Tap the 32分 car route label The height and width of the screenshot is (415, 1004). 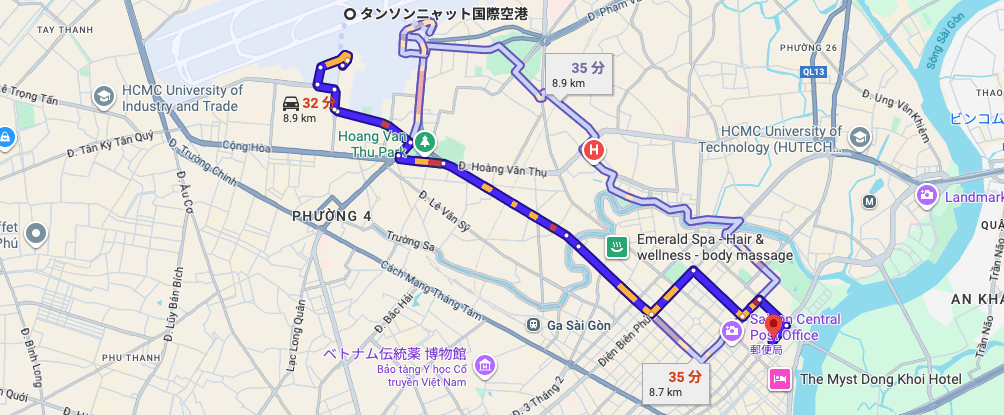tap(308, 108)
